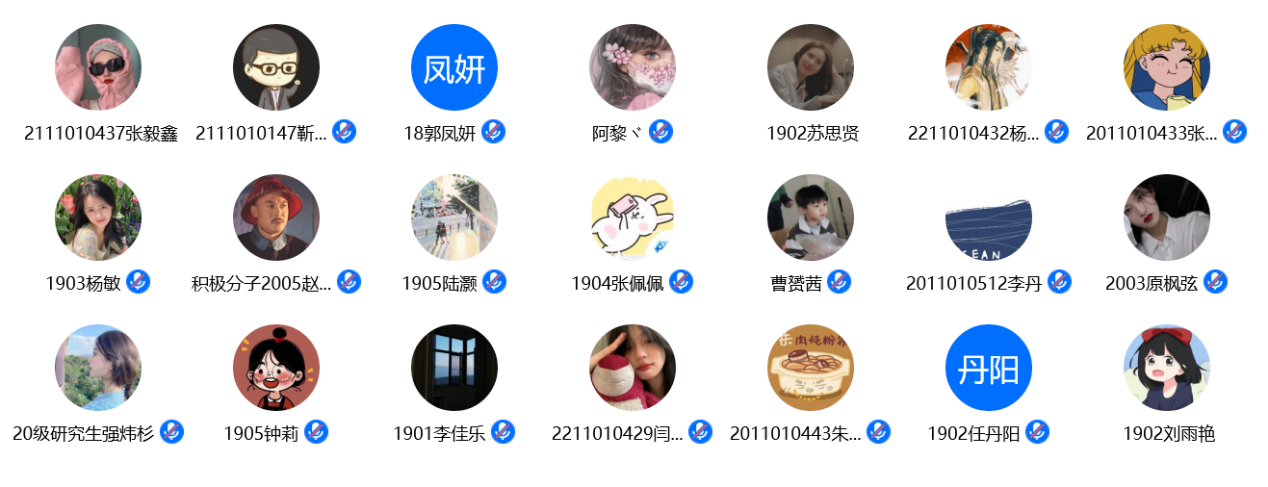Select participant 1902苏思贤
The image size is (1268, 487).
tap(810, 68)
